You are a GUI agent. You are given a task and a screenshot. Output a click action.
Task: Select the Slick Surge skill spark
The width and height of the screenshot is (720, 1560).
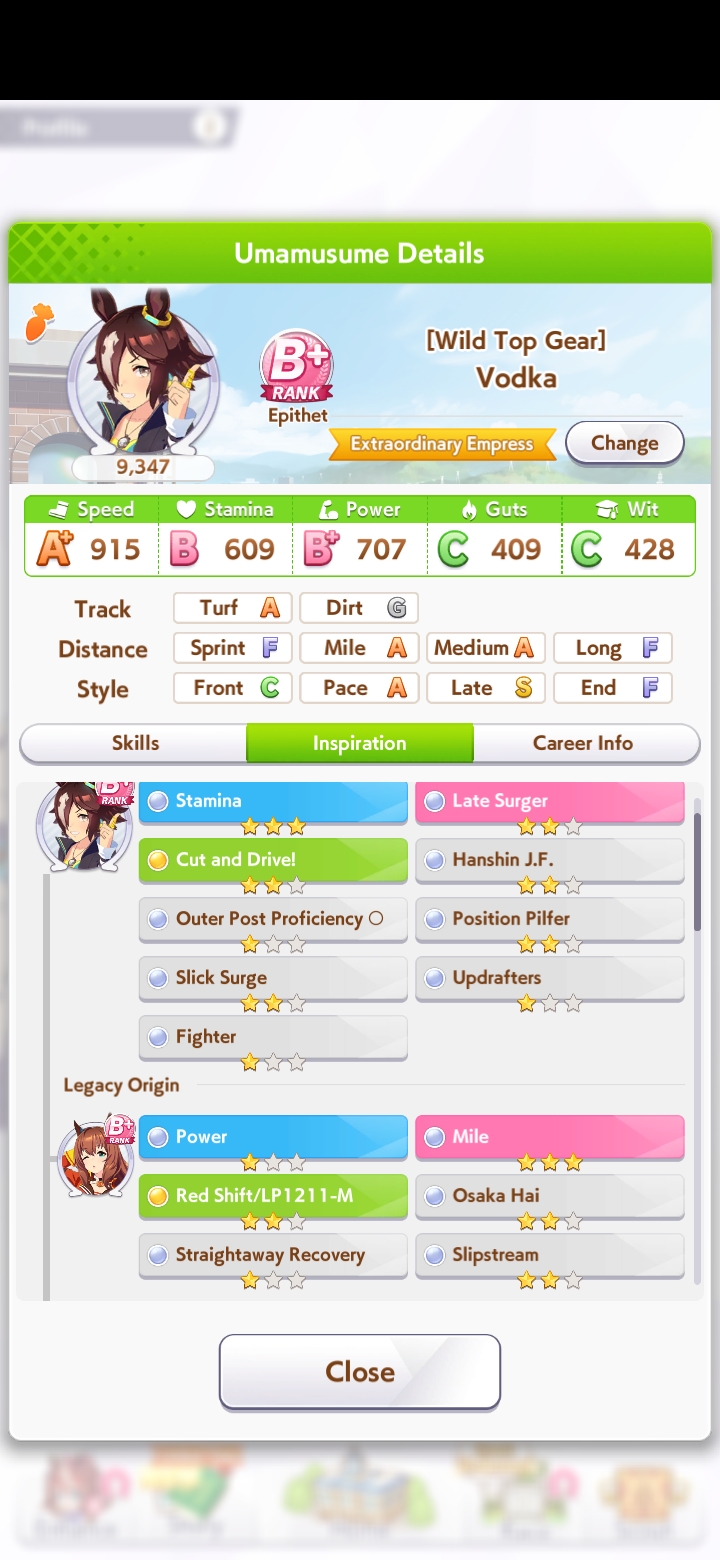273,978
